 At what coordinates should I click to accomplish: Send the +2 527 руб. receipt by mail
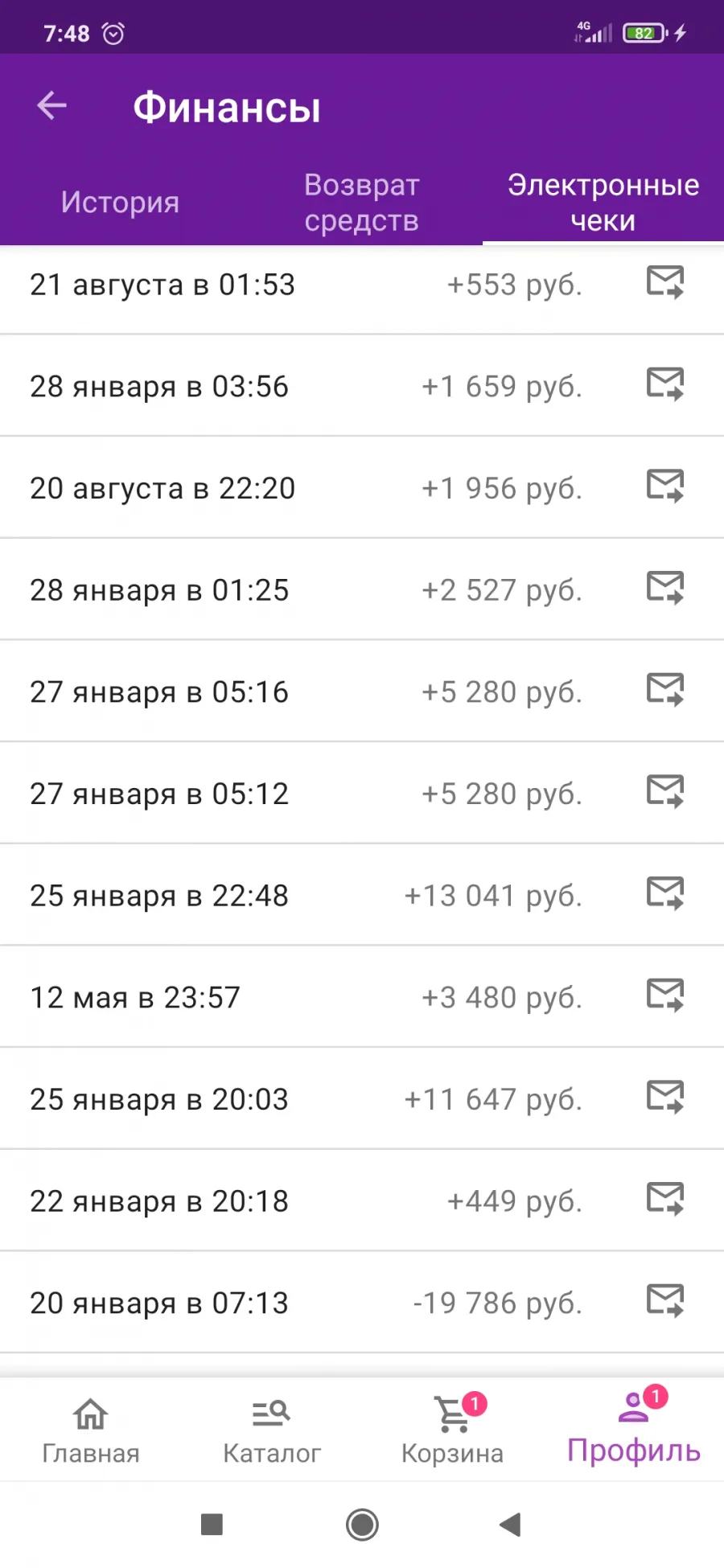pos(665,588)
